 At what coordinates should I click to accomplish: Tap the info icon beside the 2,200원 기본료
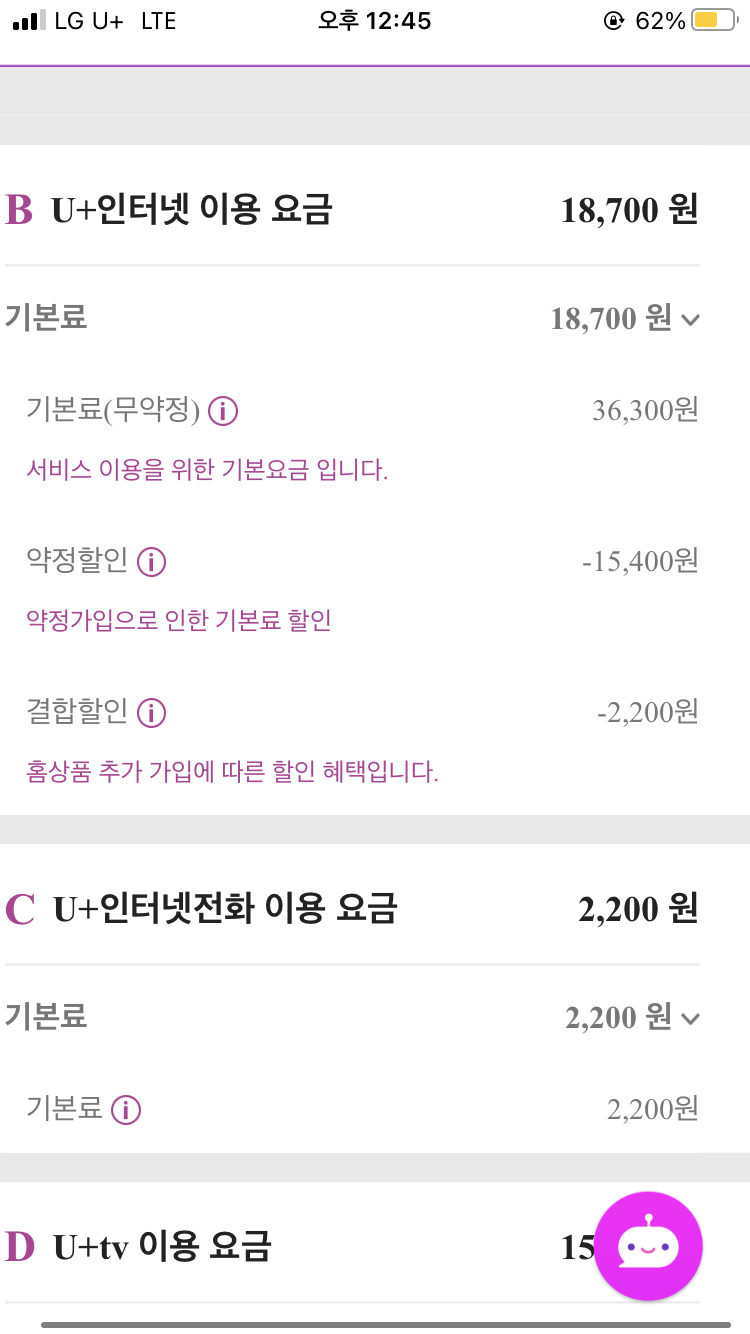click(x=126, y=1110)
